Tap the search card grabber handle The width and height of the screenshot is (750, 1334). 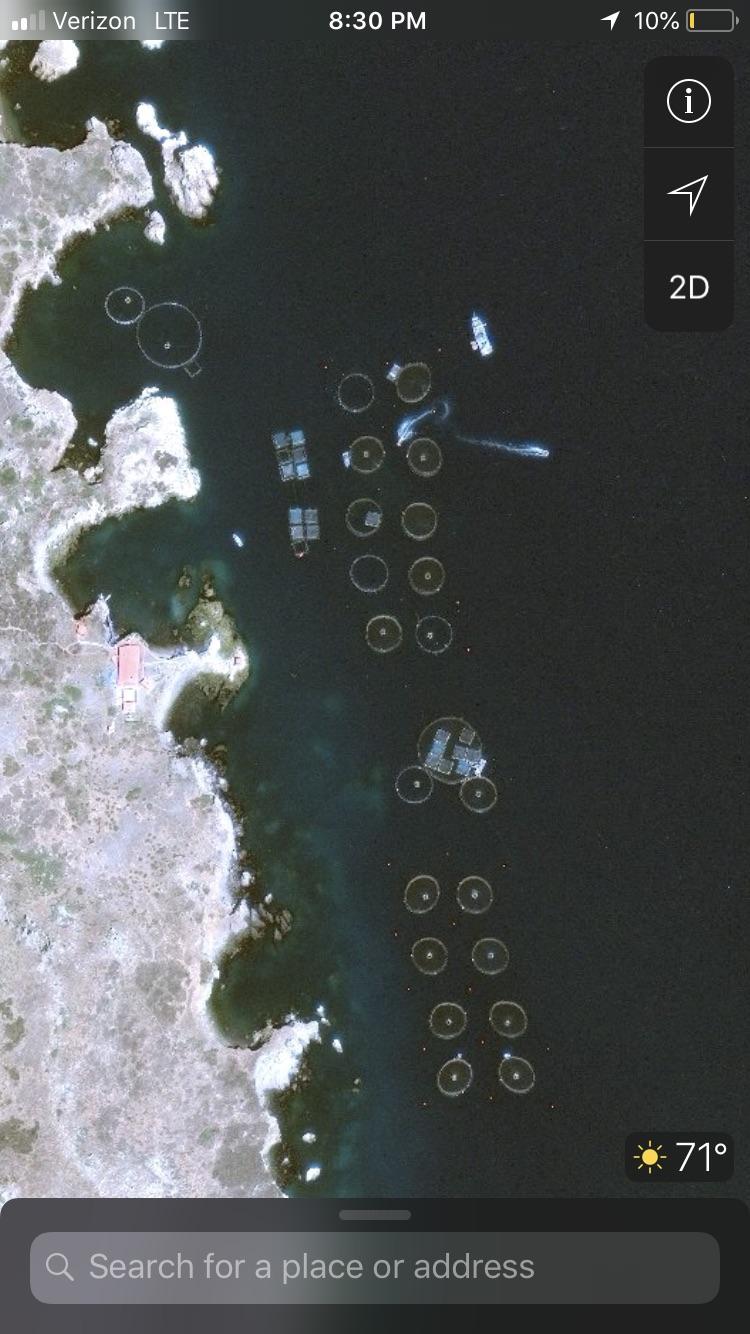[x=375, y=1215]
